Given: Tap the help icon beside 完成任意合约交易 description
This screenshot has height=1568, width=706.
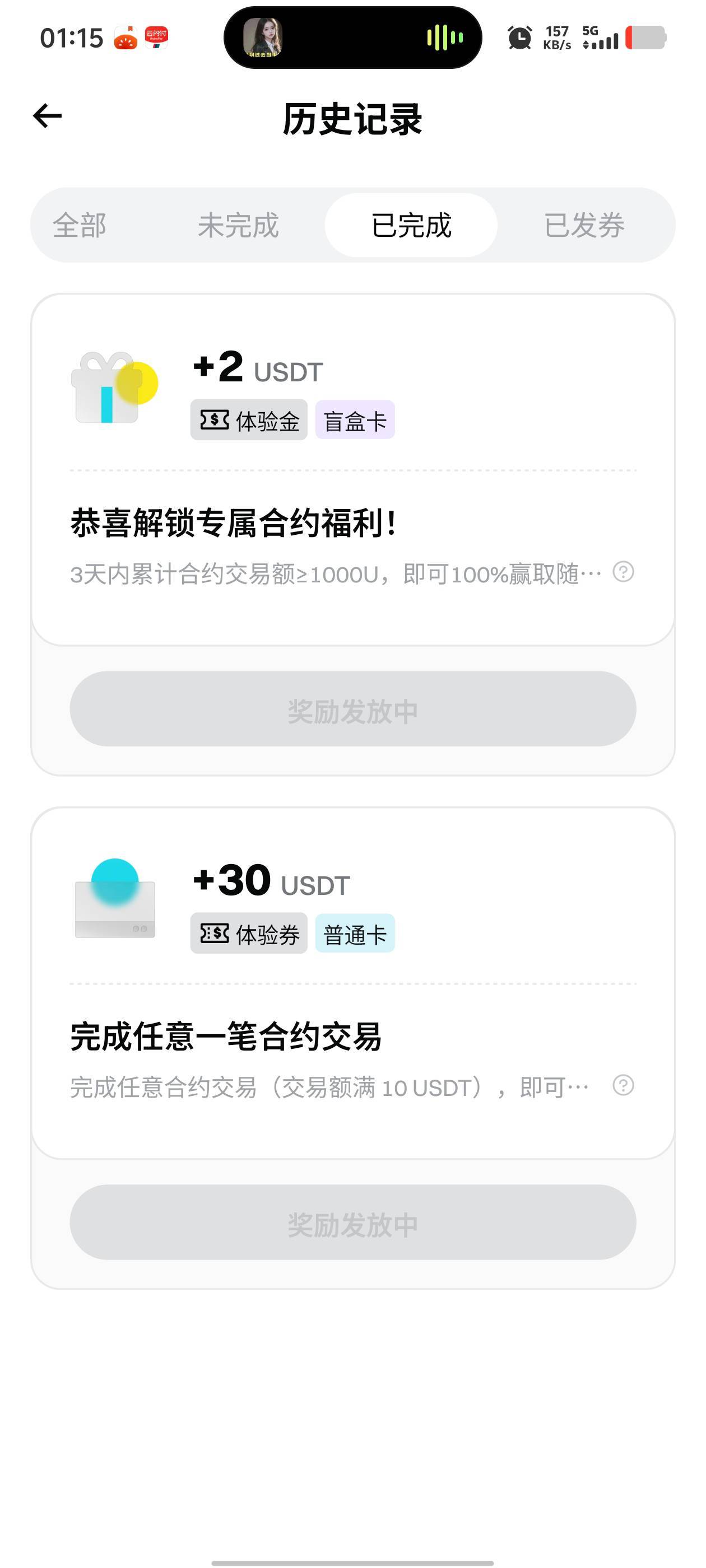Looking at the screenshot, I should click(623, 1085).
